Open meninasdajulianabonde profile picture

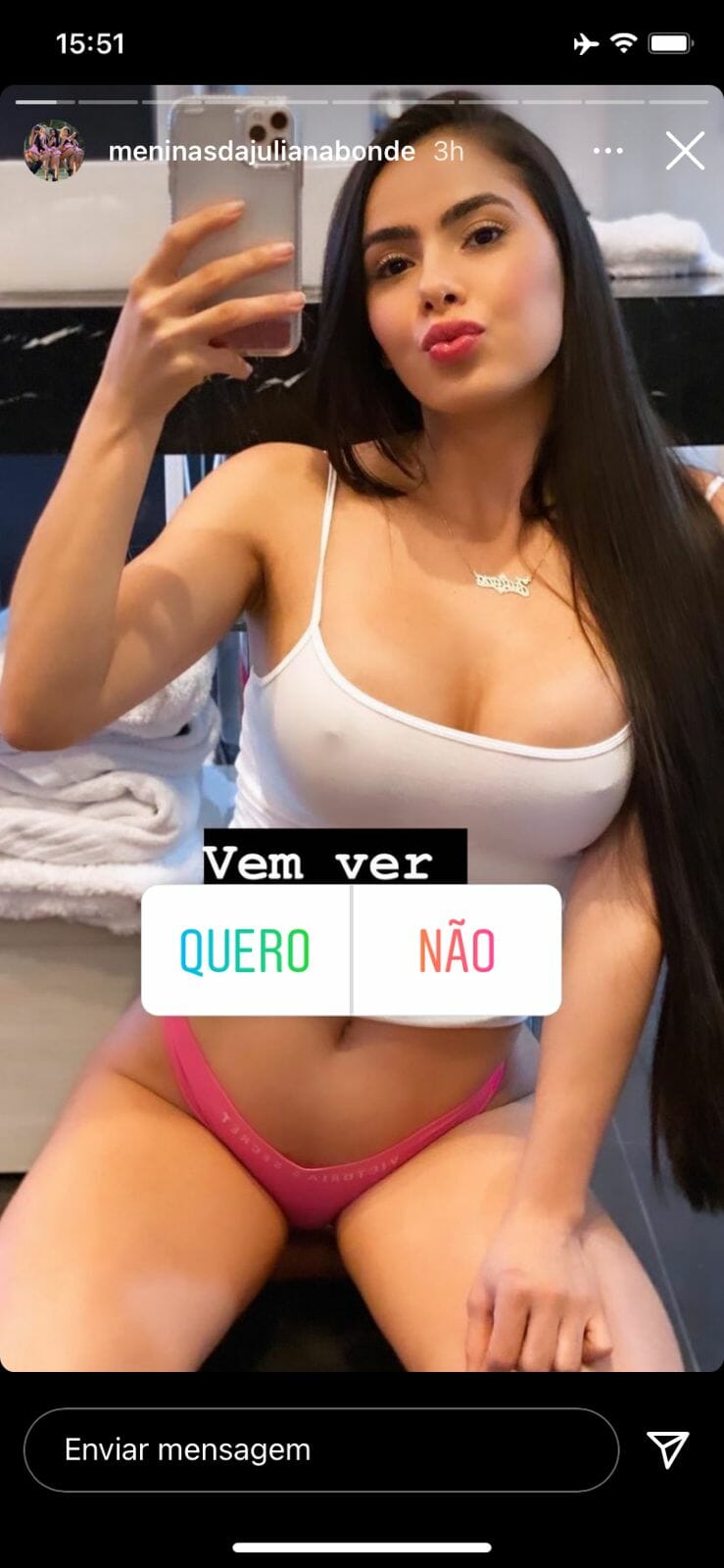53,151
